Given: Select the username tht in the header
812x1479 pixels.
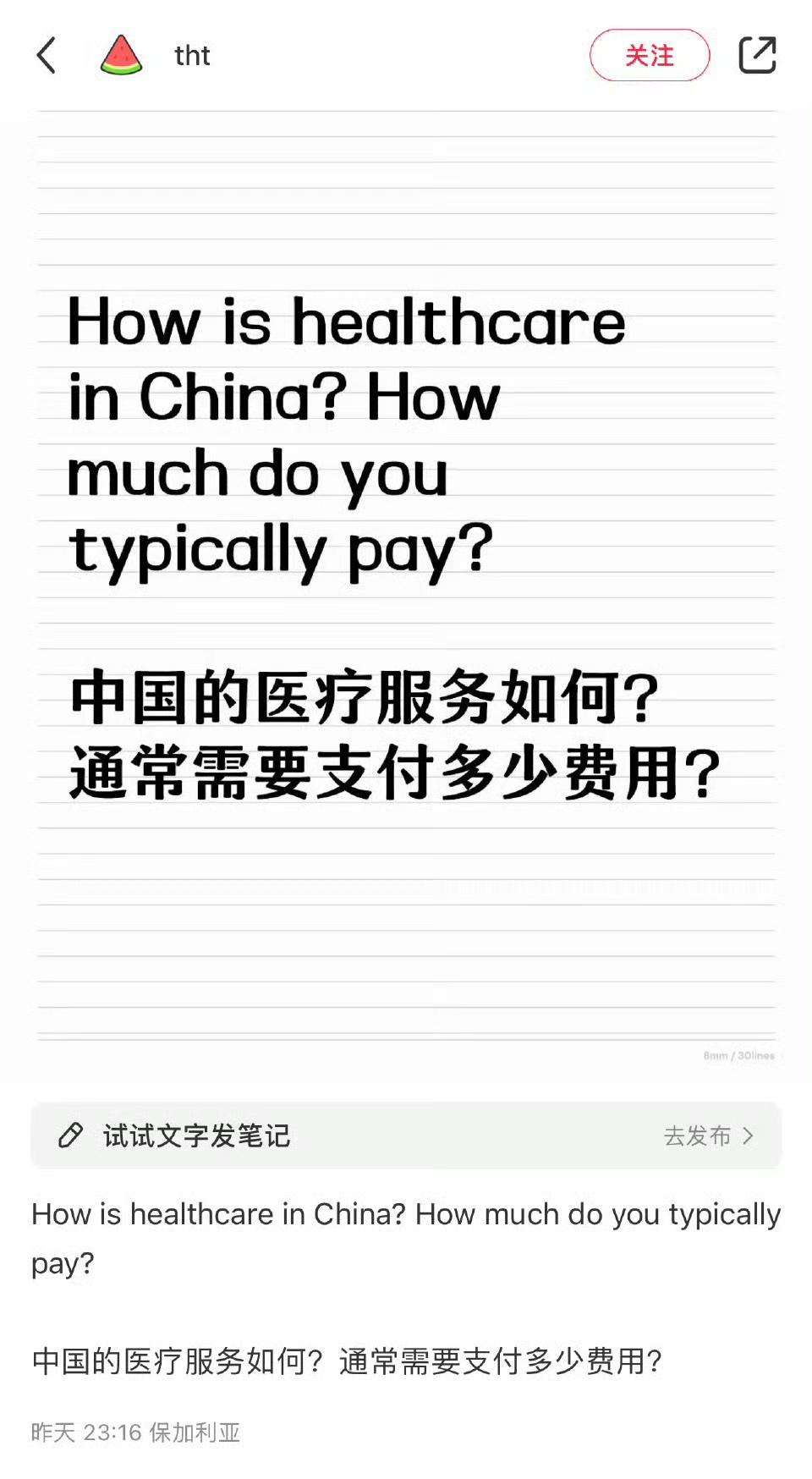Looking at the screenshot, I should [x=192, y=55].
